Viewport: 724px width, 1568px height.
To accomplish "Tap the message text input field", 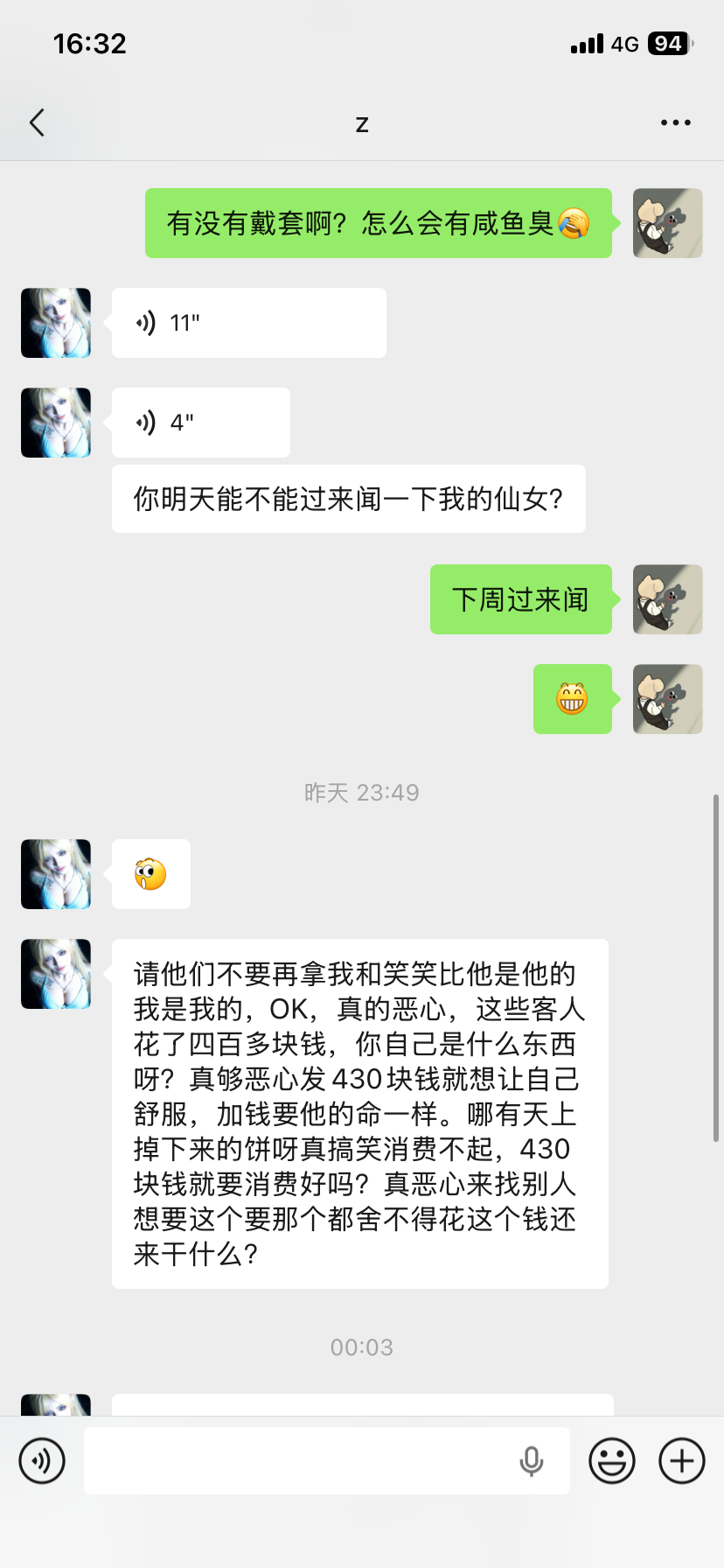I will (x=297, y=1460).
